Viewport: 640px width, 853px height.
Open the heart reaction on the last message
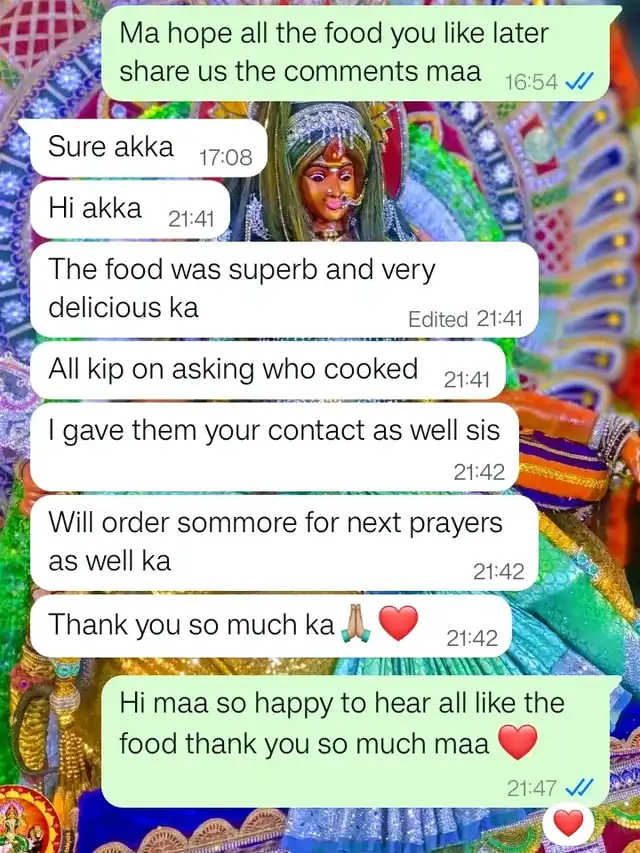point(568,823)
